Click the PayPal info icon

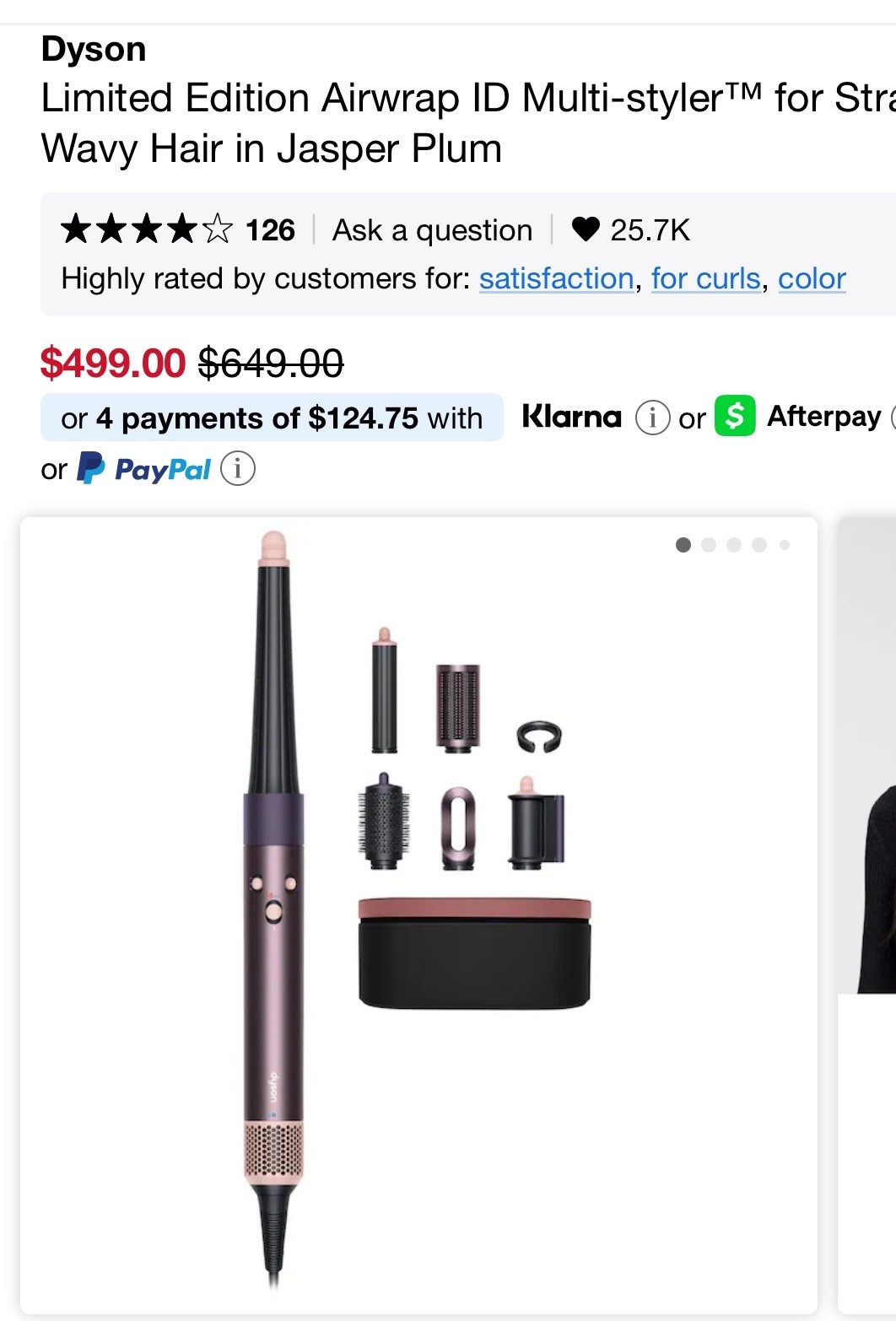coord(239,470)
